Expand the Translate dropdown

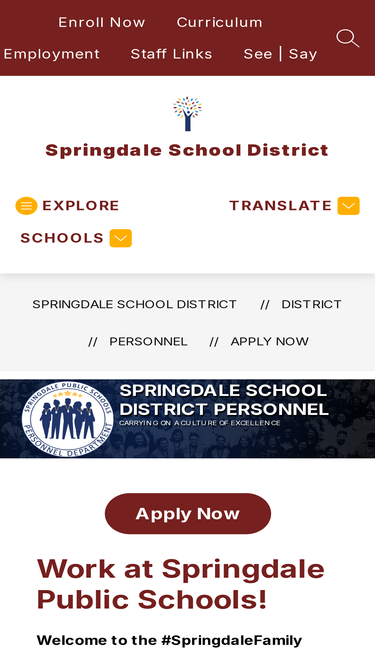coord(294,206)
